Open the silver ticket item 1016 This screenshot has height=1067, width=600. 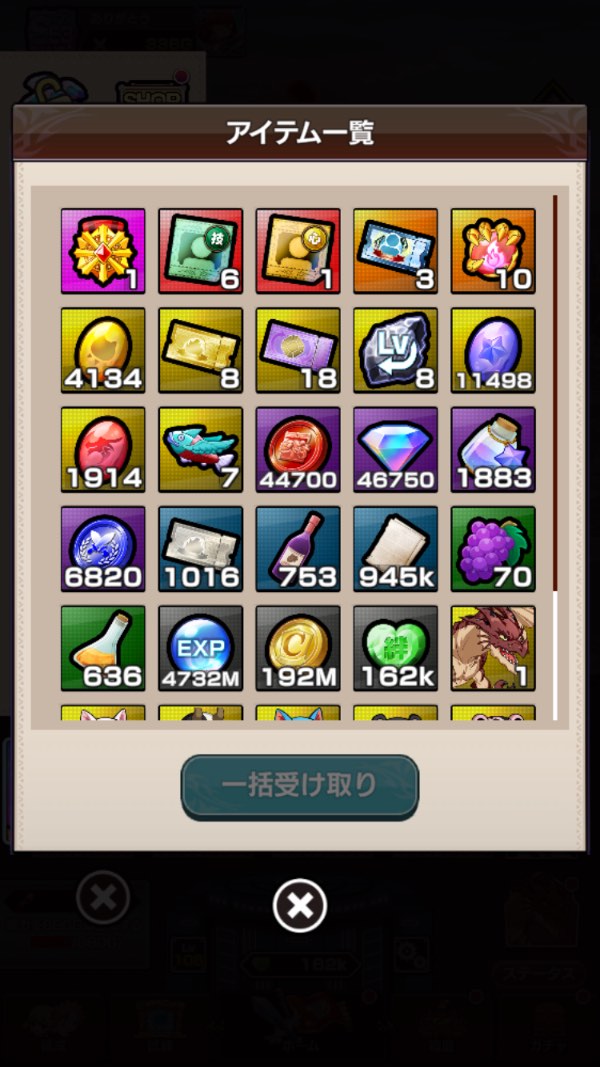(200, 548)
